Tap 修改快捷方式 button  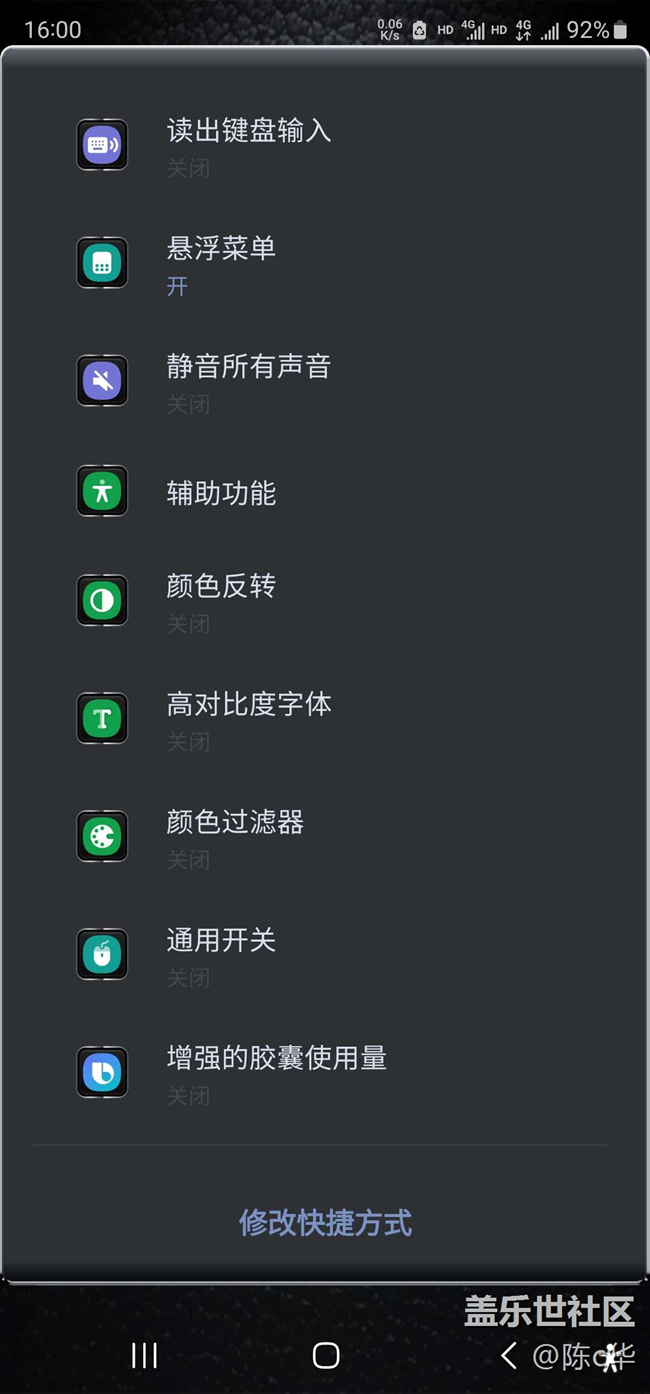coord(325,1223)
